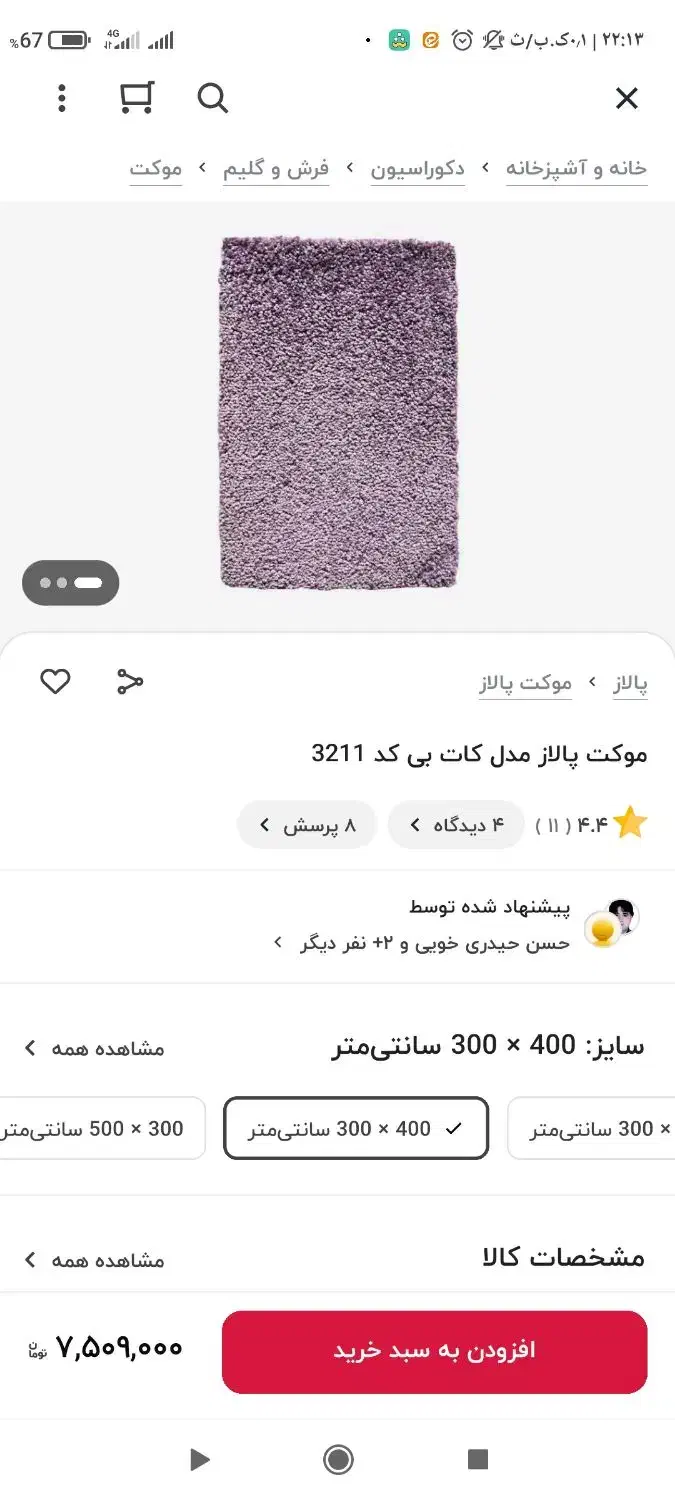View the ۸ پرسش questions
Image resolution: width=675 pixels, height=1500 pixels.
pyautogui.click(x=307, y=825)
